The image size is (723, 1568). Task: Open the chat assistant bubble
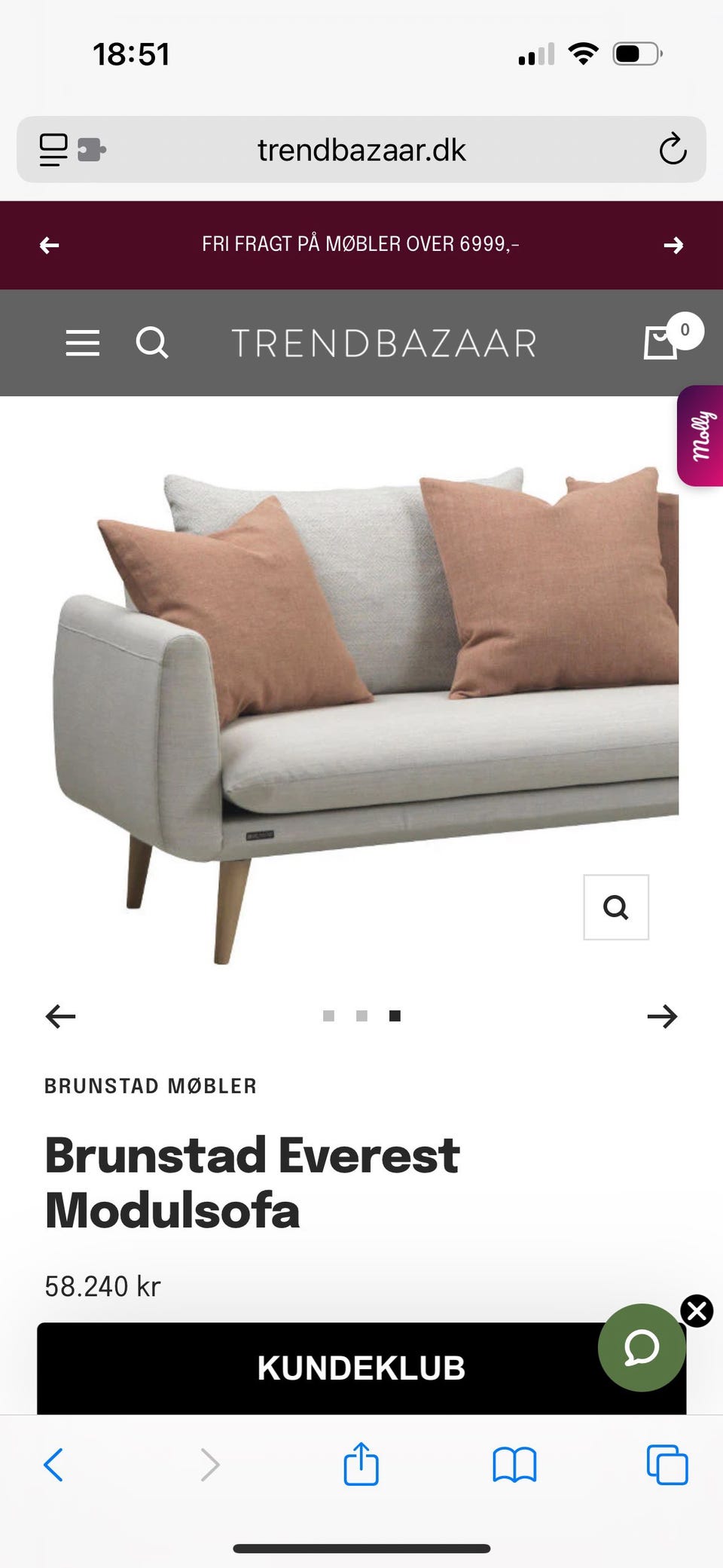click(x=642, y=1348)
